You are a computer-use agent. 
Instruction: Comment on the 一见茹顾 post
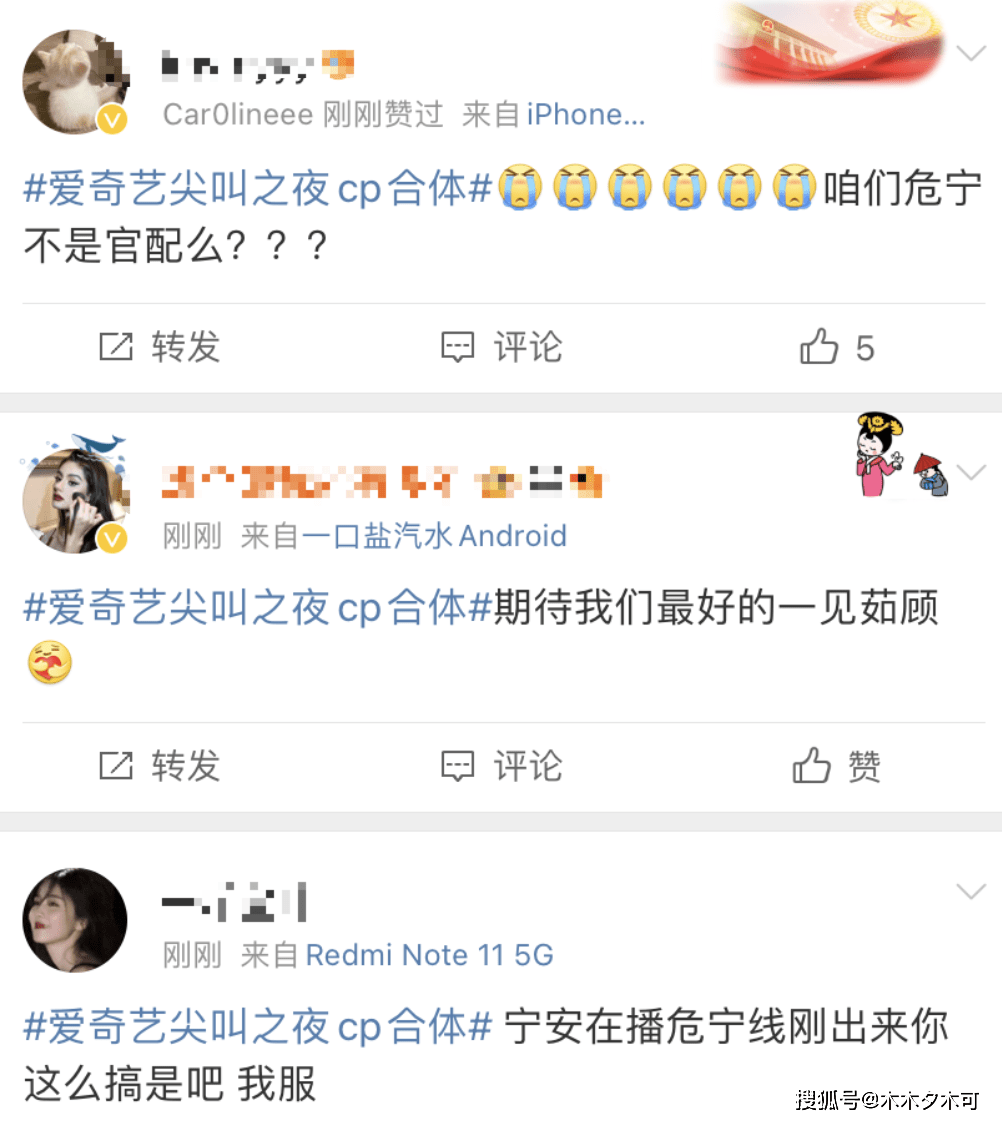[x=502, y=767]
